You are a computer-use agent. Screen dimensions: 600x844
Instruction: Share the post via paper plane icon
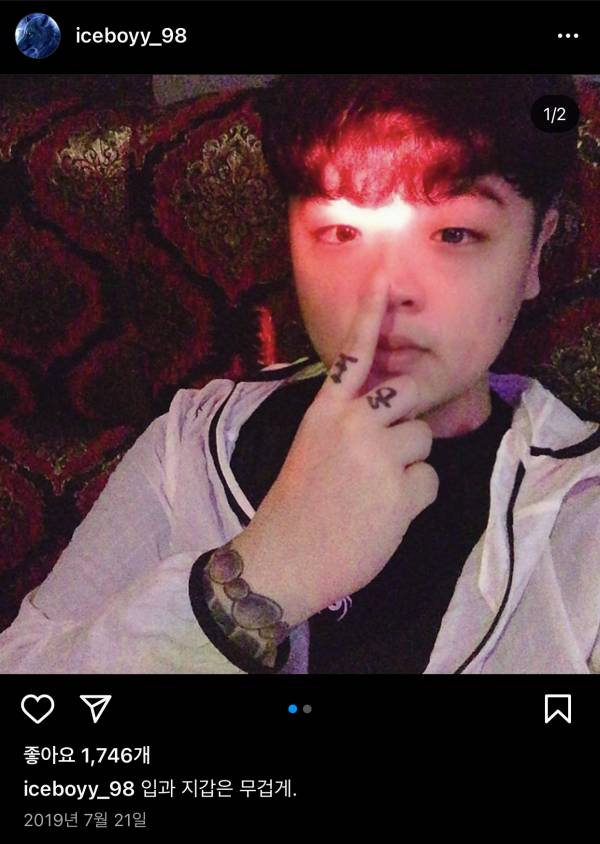point(94,709)
